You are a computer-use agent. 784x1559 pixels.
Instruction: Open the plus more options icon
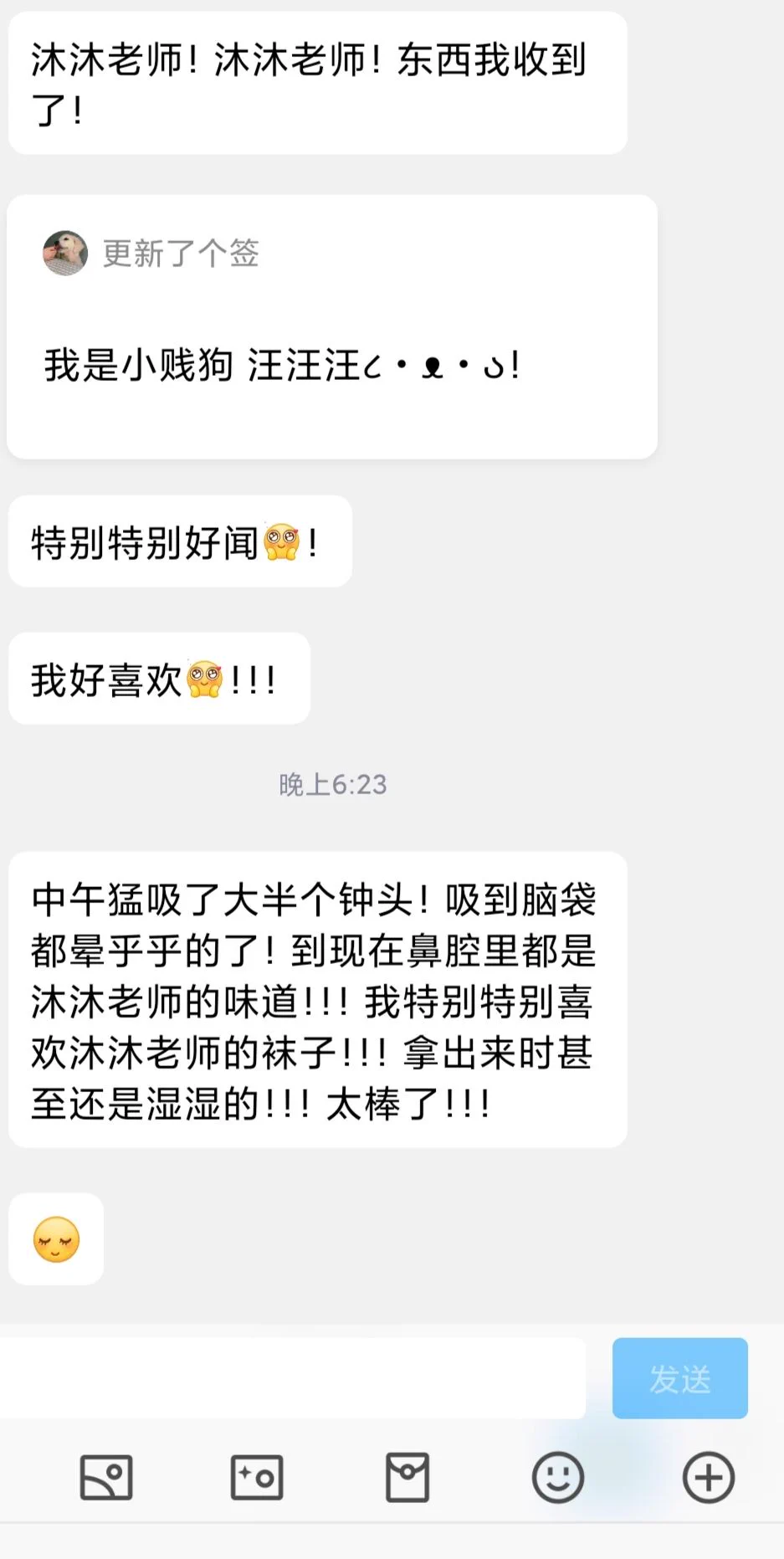pyautogui.click(x=708, y=1477)
